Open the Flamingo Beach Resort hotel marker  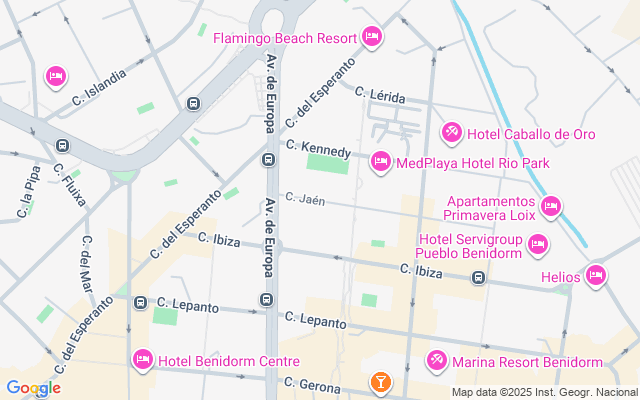pos(371,38)
